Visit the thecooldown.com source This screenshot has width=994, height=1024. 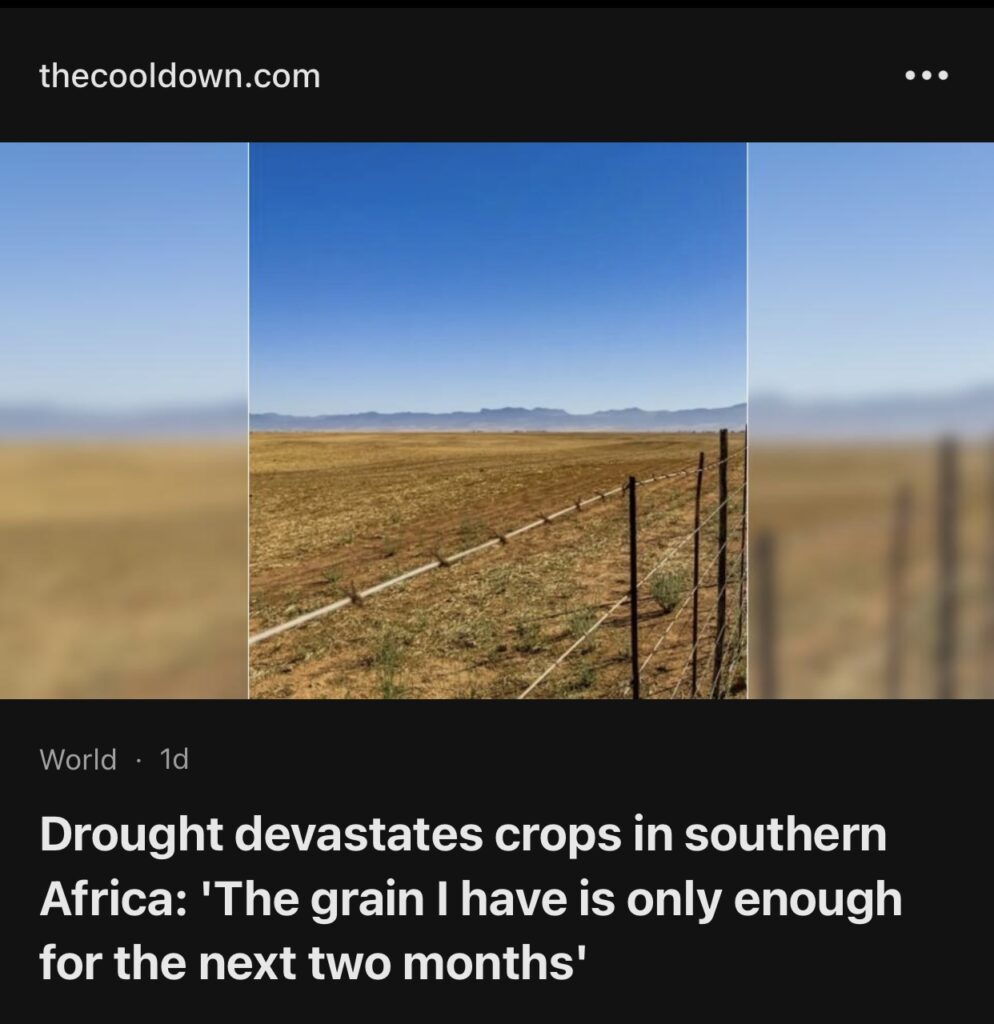click(180, 76)
